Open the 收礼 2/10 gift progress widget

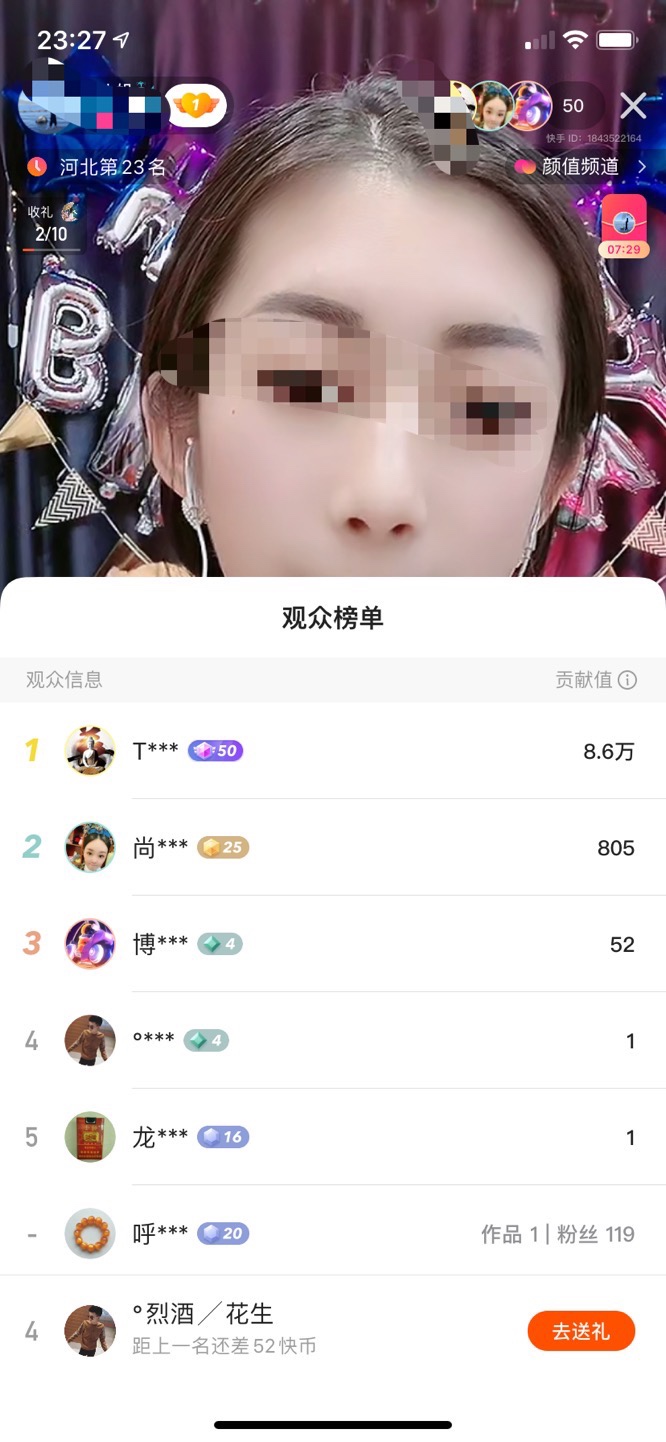pyautogui.click(x=51, y=224)
